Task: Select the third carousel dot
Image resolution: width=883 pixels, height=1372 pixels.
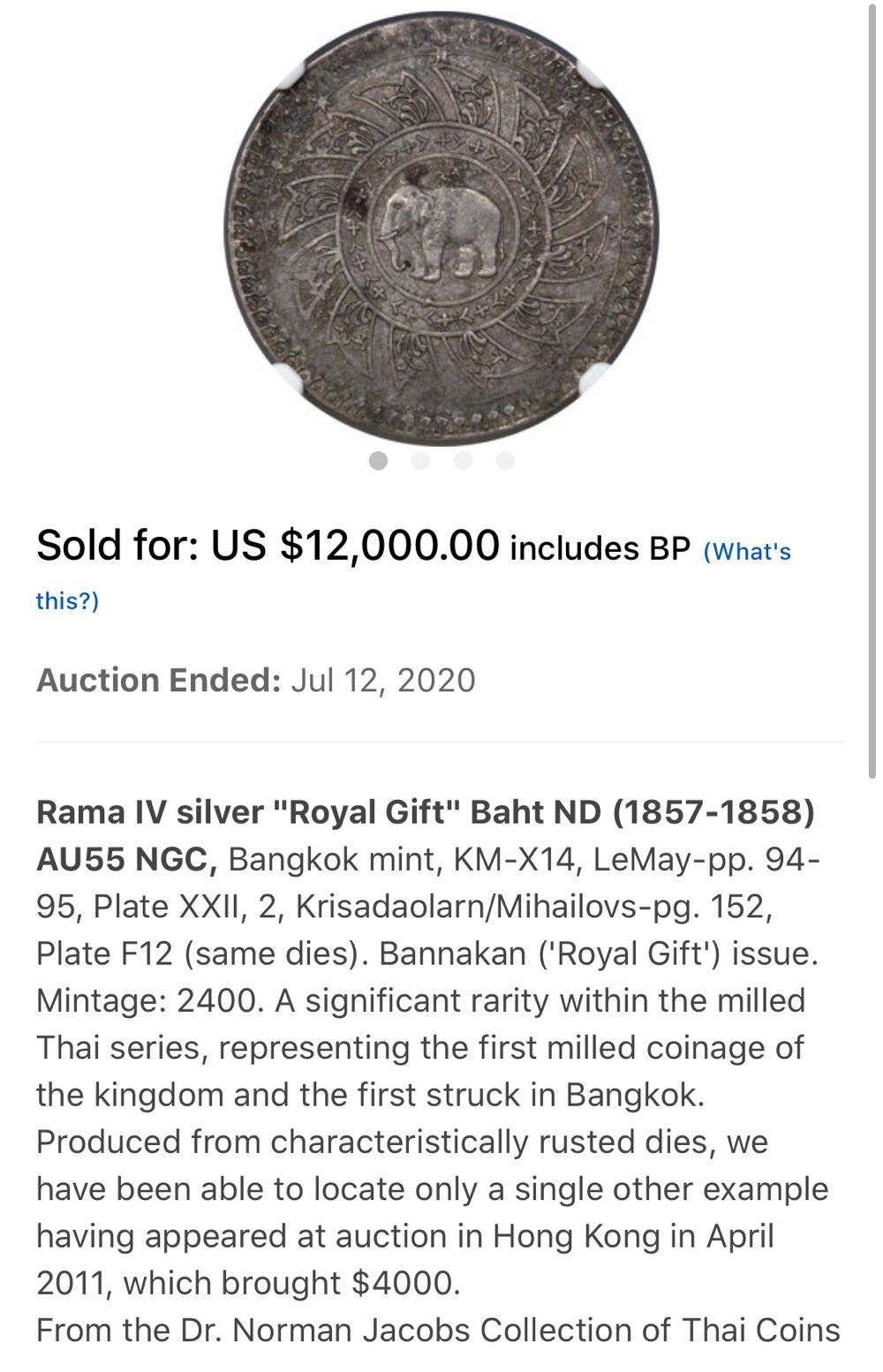Action: (x=463, y=460)
